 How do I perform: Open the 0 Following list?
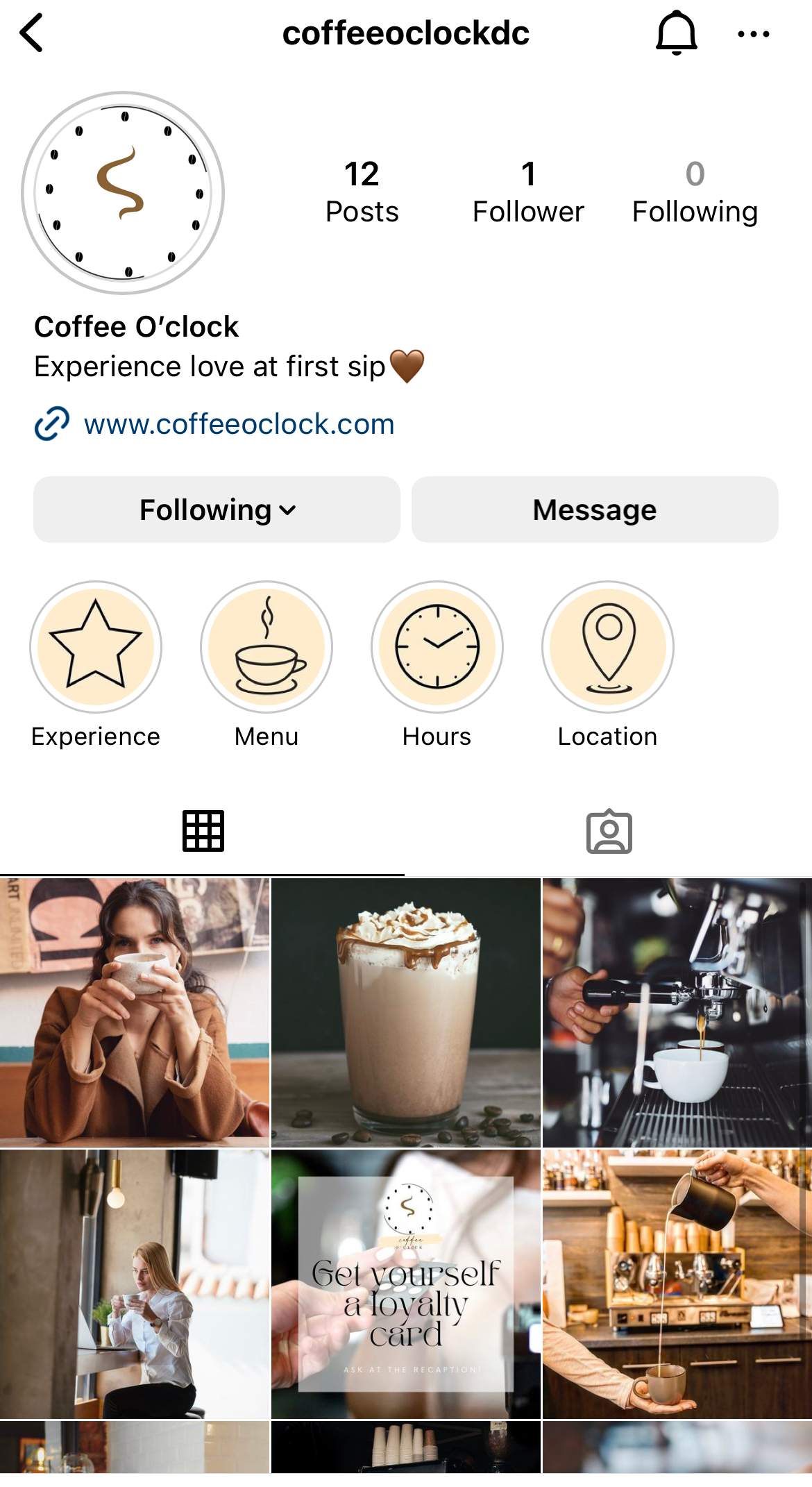(694, 192)
